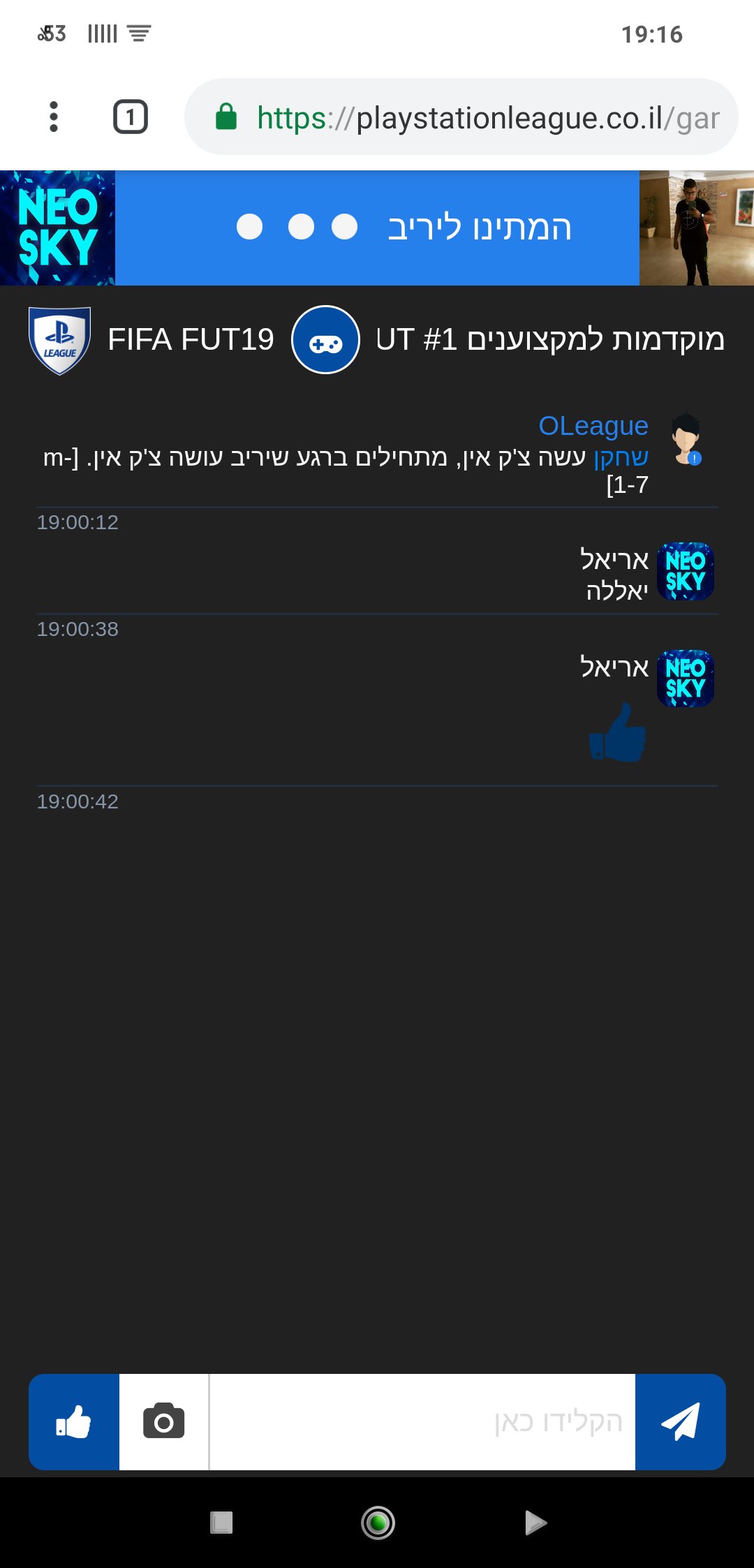The height and width of the screenshot is (1568, 754).
Task: Tap the system home button
Action: coord(378,1523)
